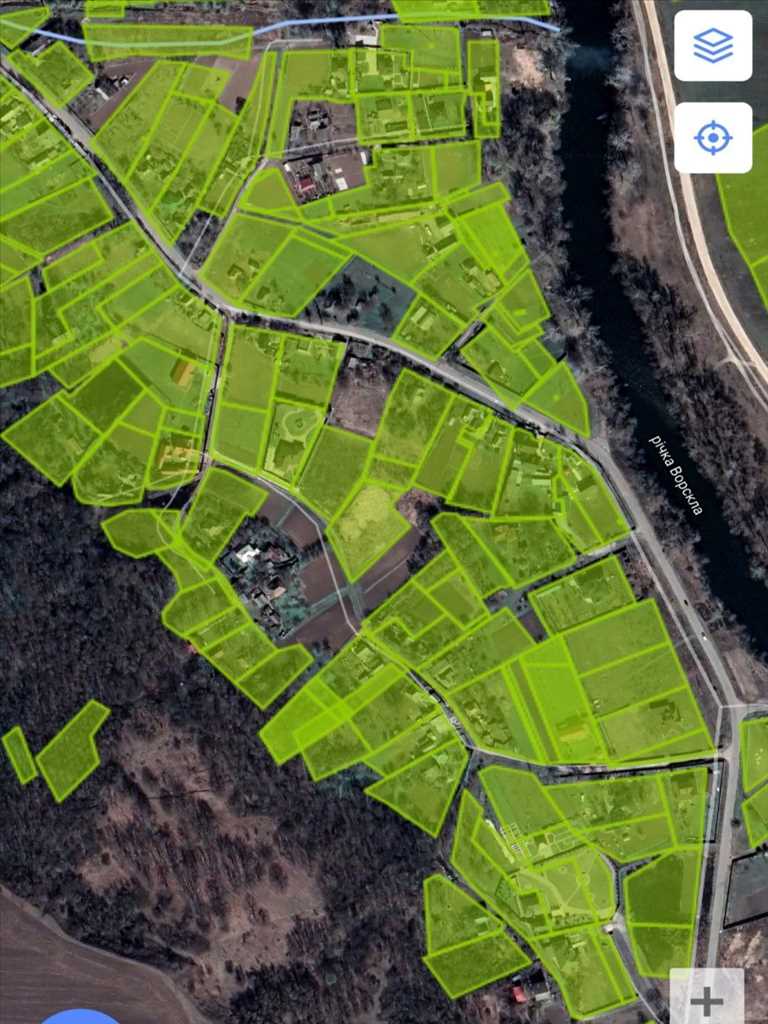Tap the blue floating button at bottom left
The width and height of the screenshot is (768, 1024).
click(80, 1017)
